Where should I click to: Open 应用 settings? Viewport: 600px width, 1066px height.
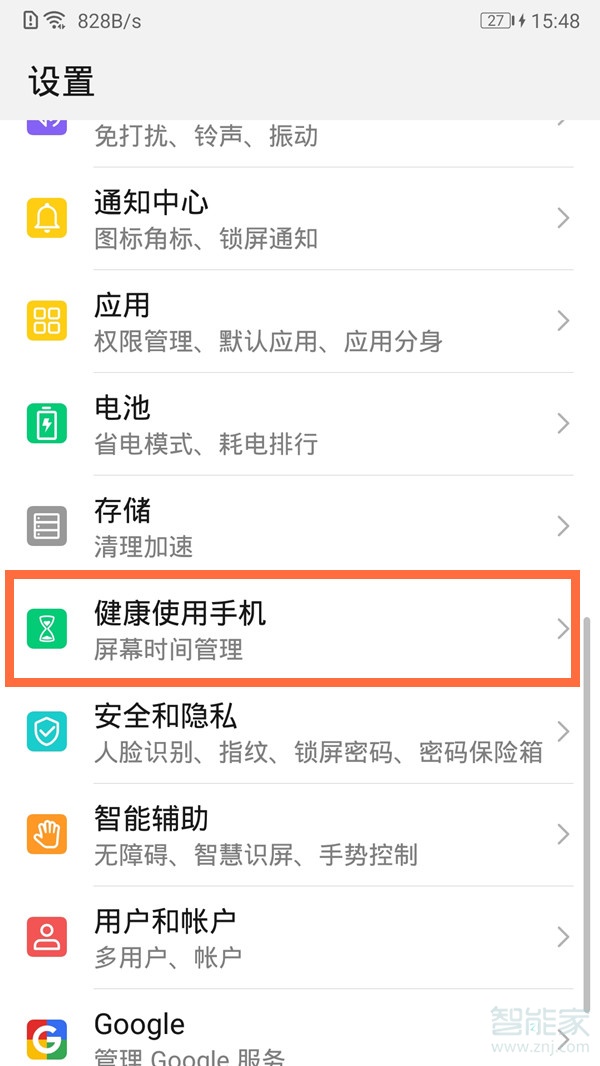tap(300, 321)
